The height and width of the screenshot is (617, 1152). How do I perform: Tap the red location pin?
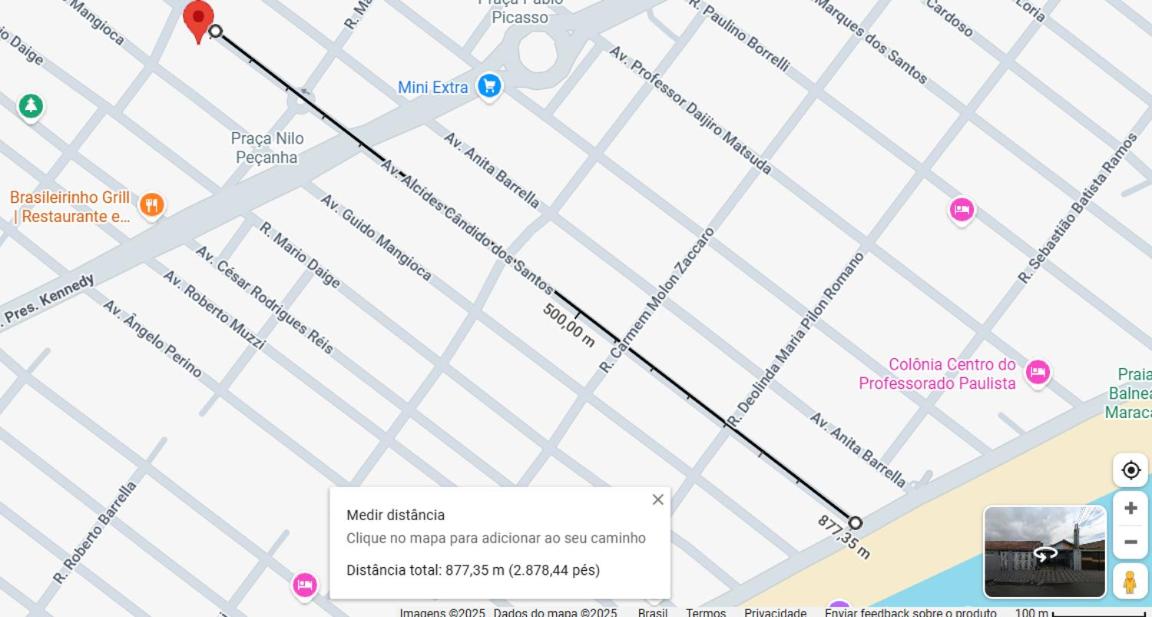click(x=198, y=20)
